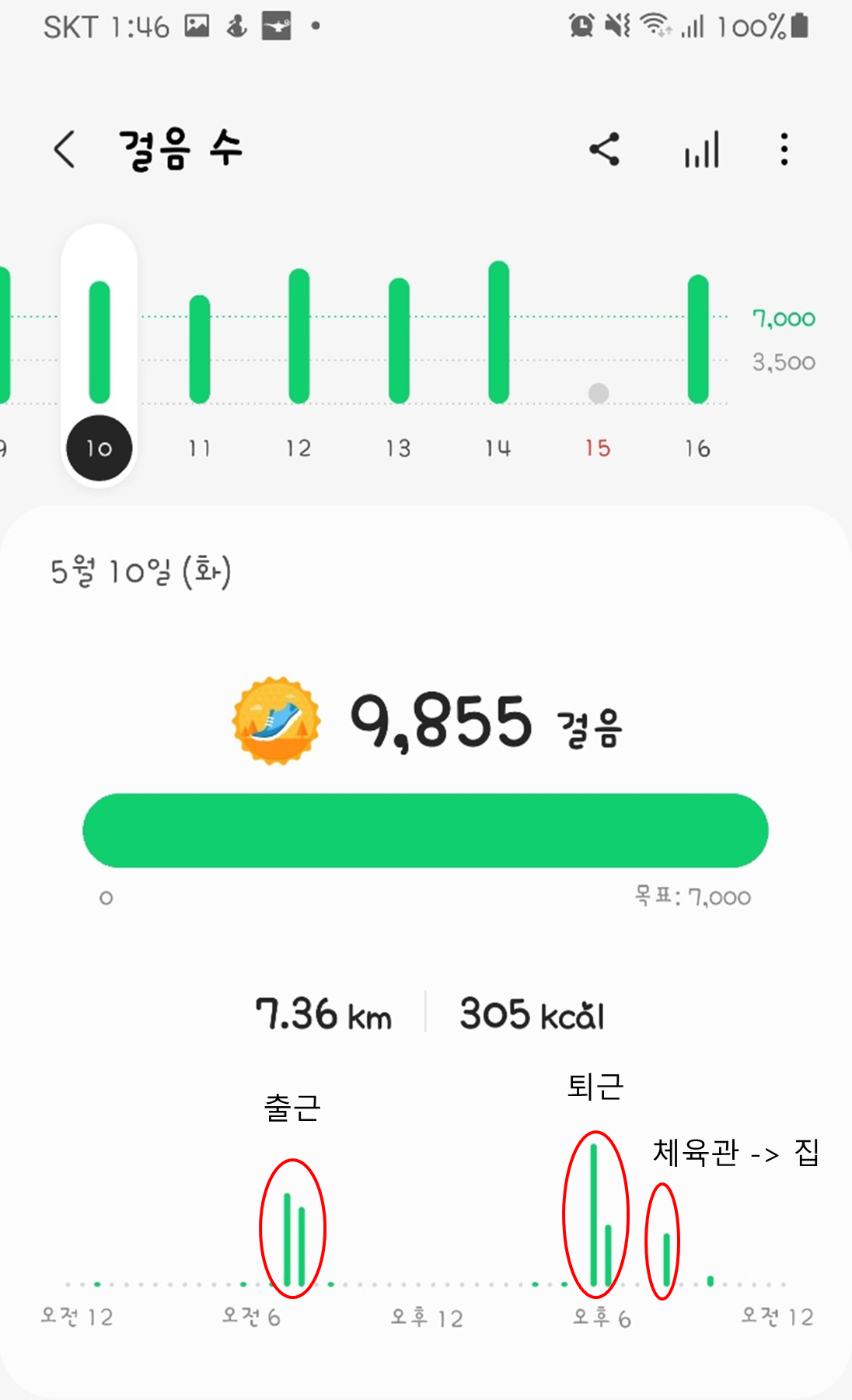852x1400 pixels.
Task: Select day 12 in the chart
Action: [x=299, y=448]
